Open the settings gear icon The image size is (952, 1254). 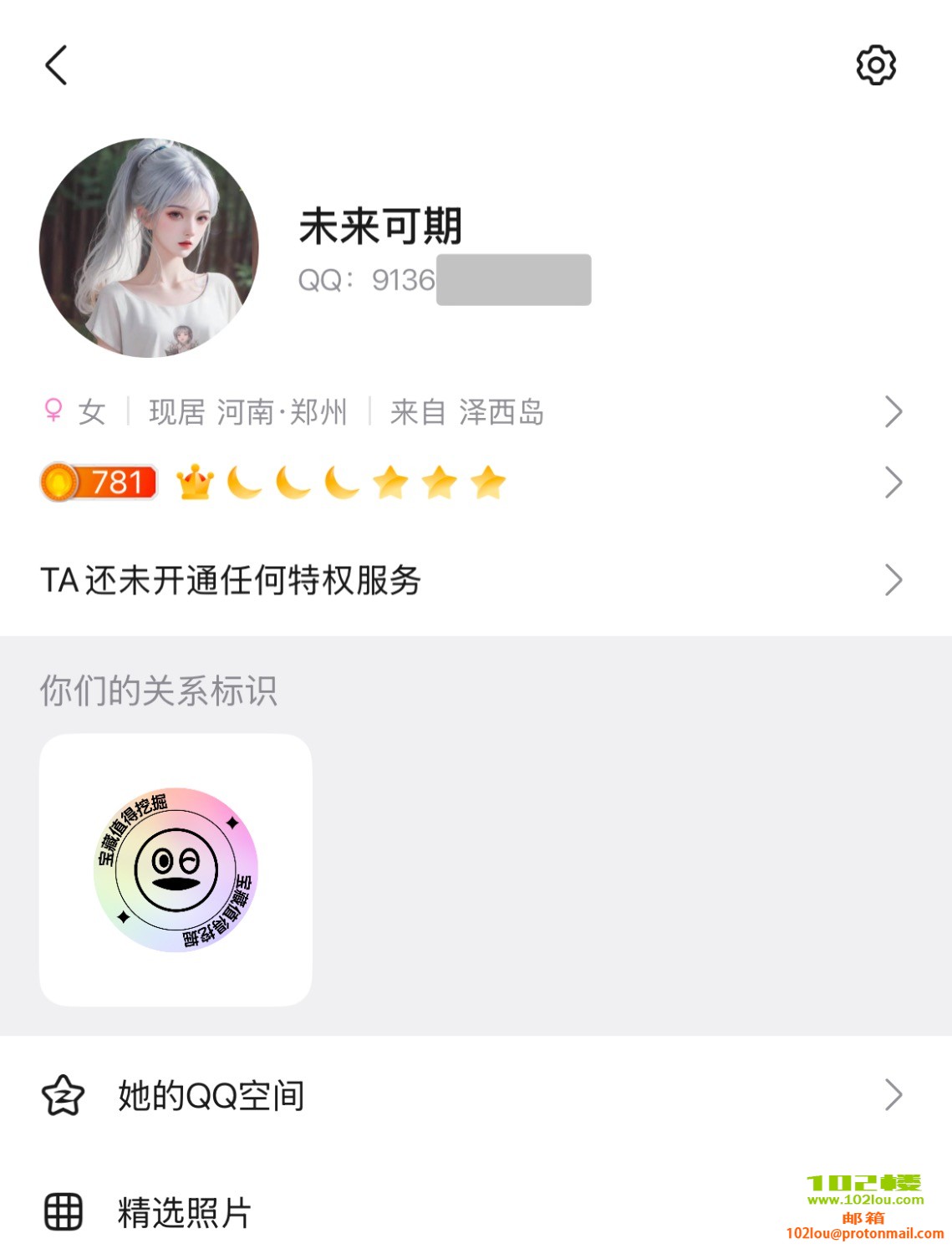click(x=876, y=65)
